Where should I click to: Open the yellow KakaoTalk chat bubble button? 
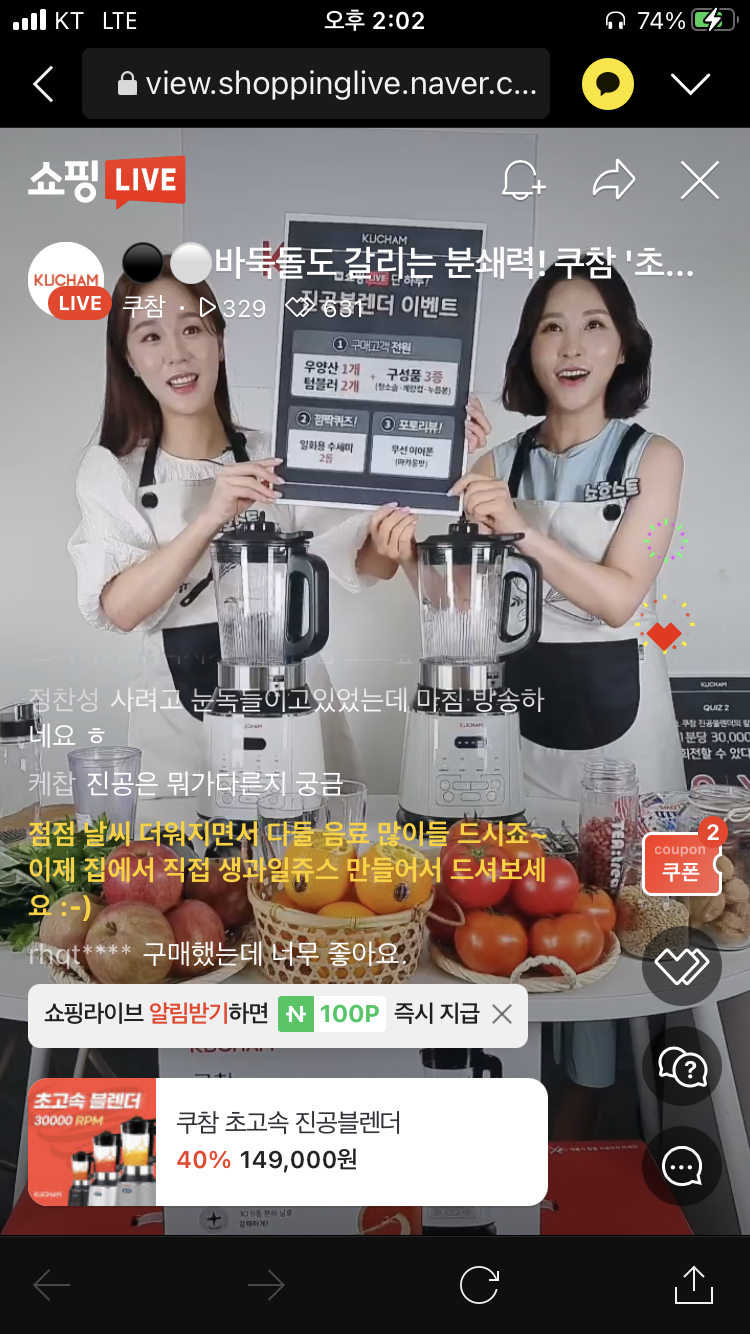(x=608, y=84)
